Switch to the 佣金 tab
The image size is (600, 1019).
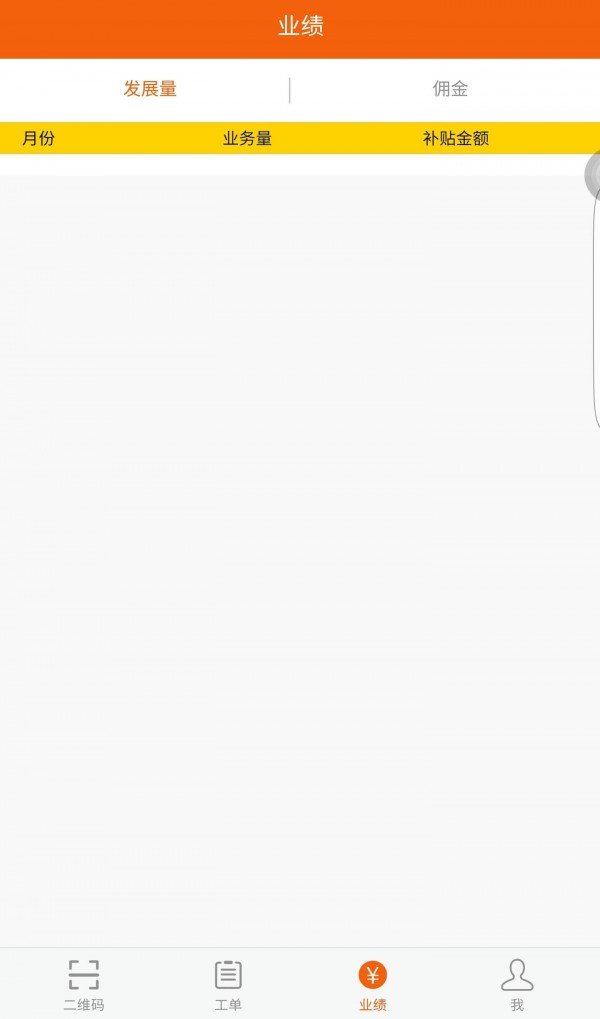450,89
